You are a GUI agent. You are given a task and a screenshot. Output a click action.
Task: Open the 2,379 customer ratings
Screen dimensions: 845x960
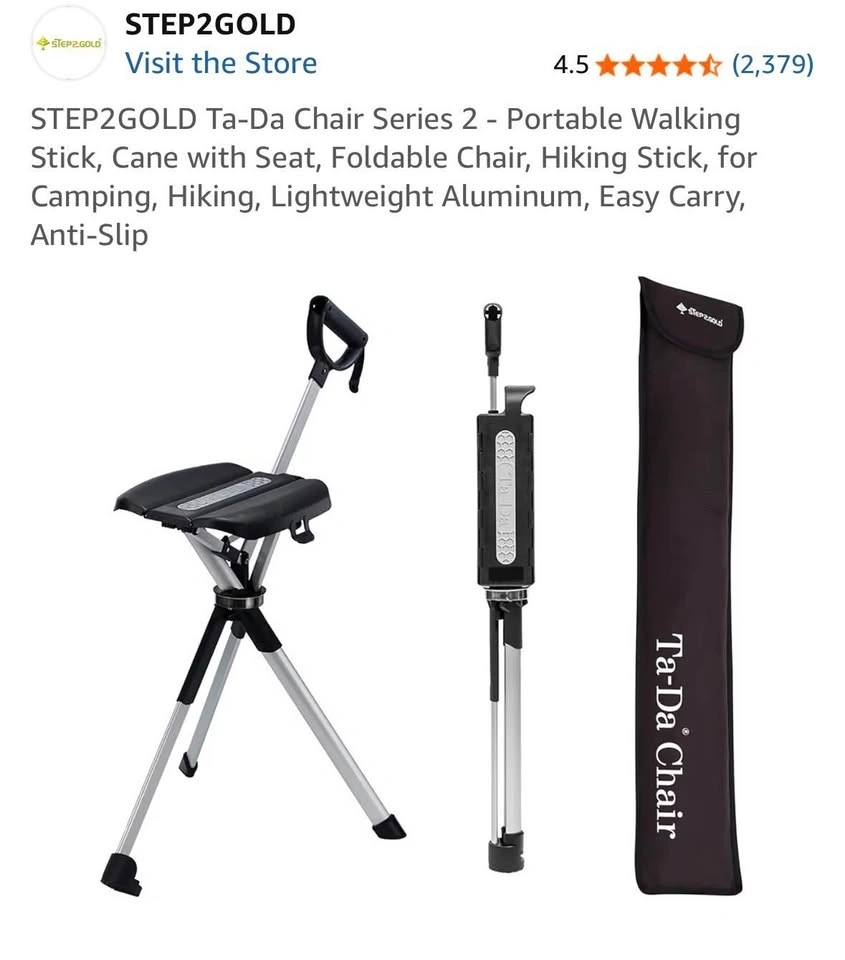click(772, 65)
